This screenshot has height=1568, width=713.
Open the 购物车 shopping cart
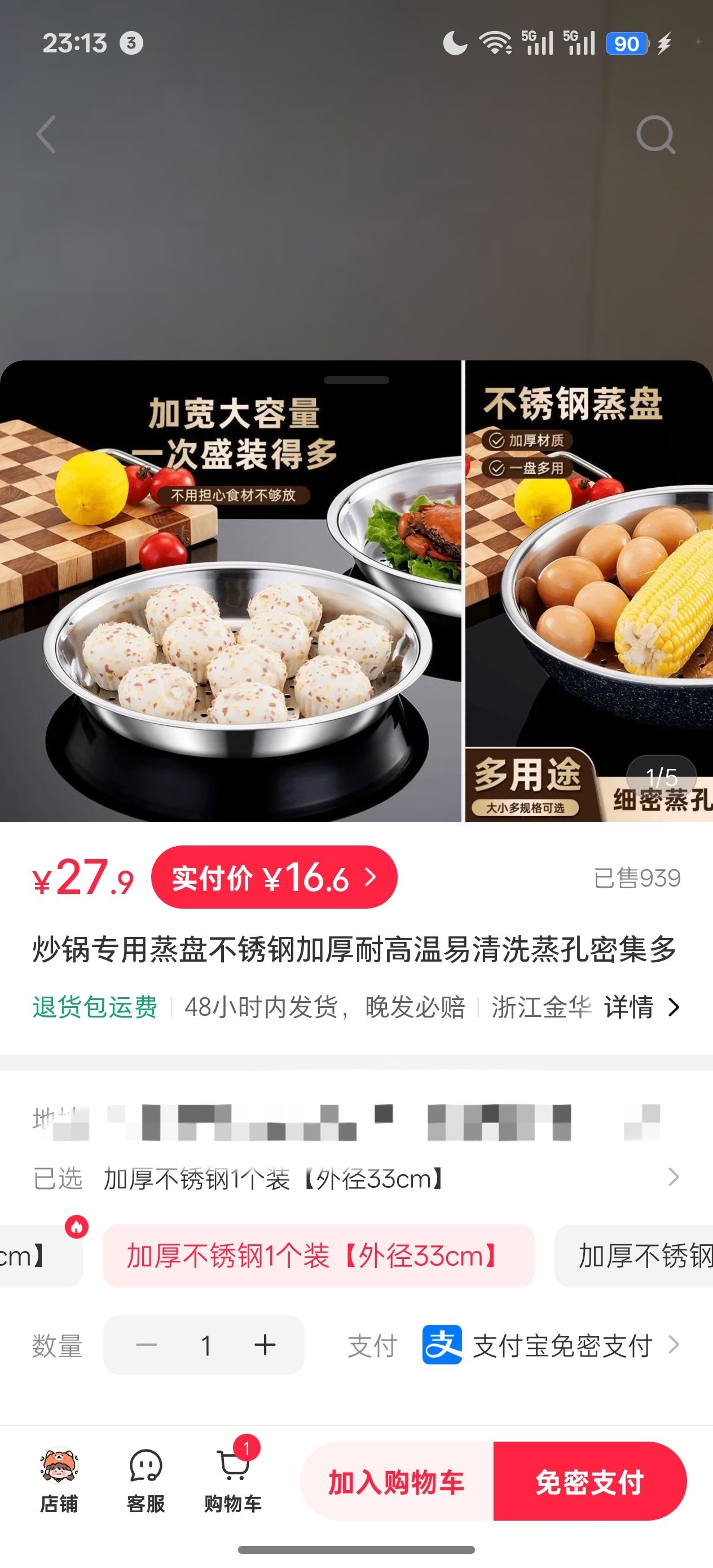232,1481
